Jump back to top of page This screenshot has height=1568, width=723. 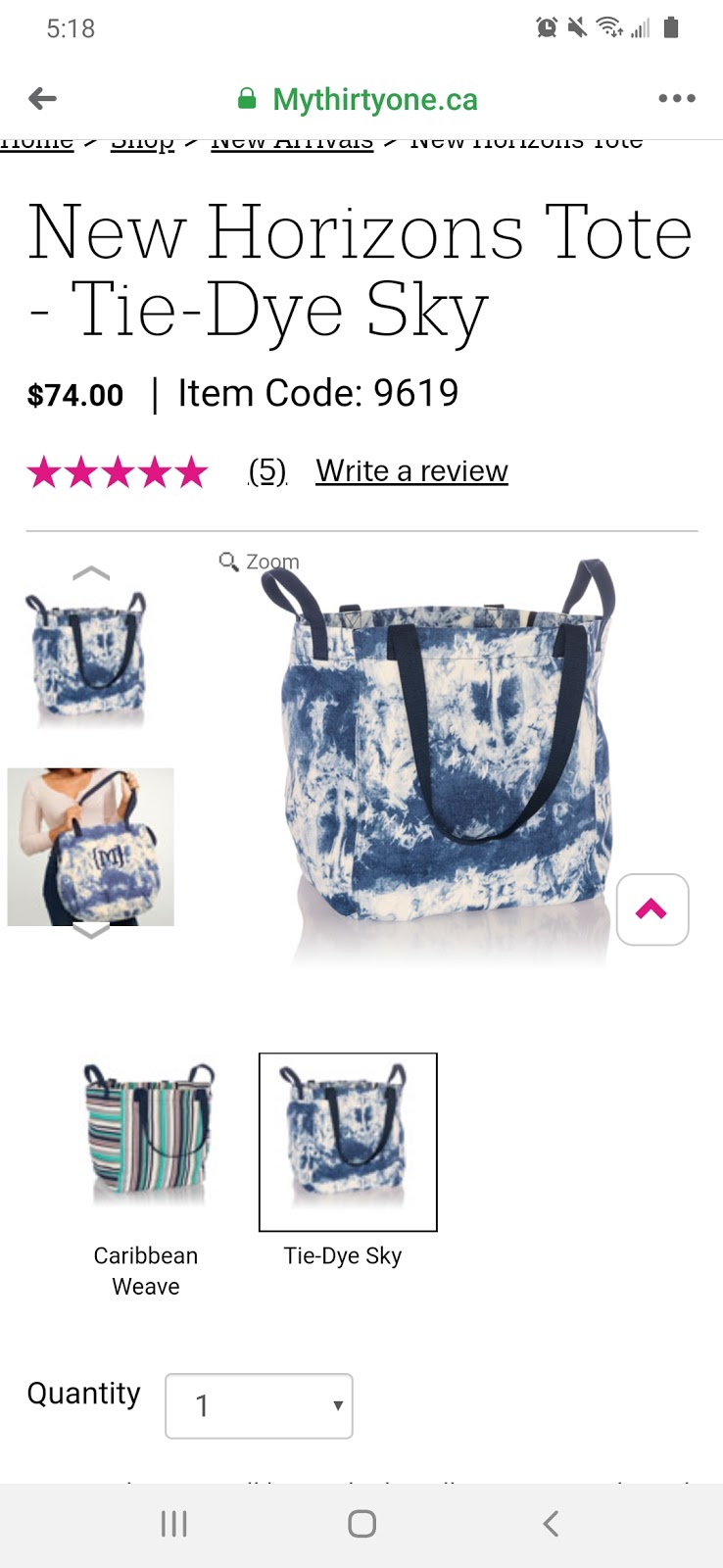652,909
